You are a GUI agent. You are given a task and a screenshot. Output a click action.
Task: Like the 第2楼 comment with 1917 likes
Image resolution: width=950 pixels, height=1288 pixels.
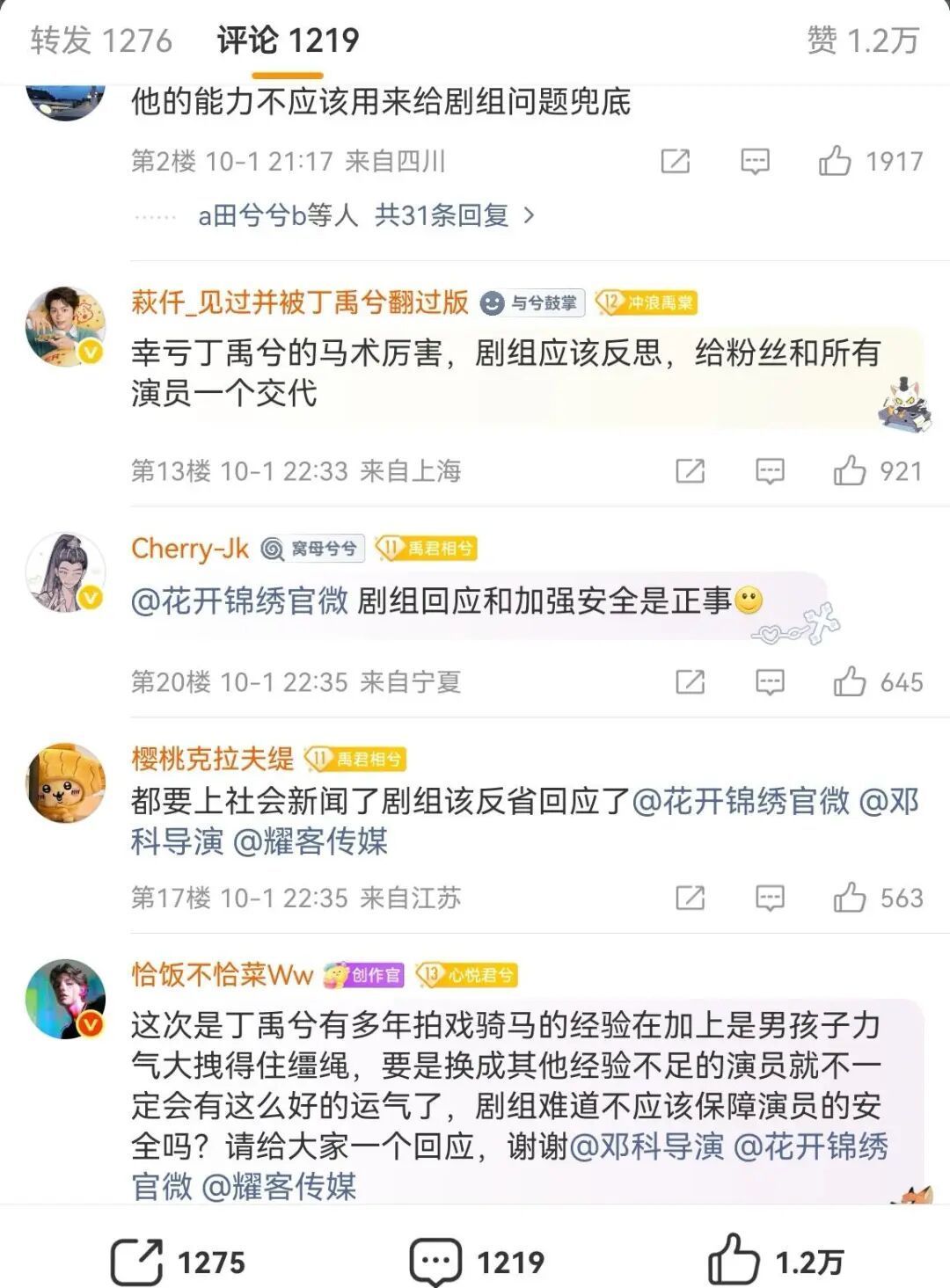pyautogui.click(x=870, y=161)
